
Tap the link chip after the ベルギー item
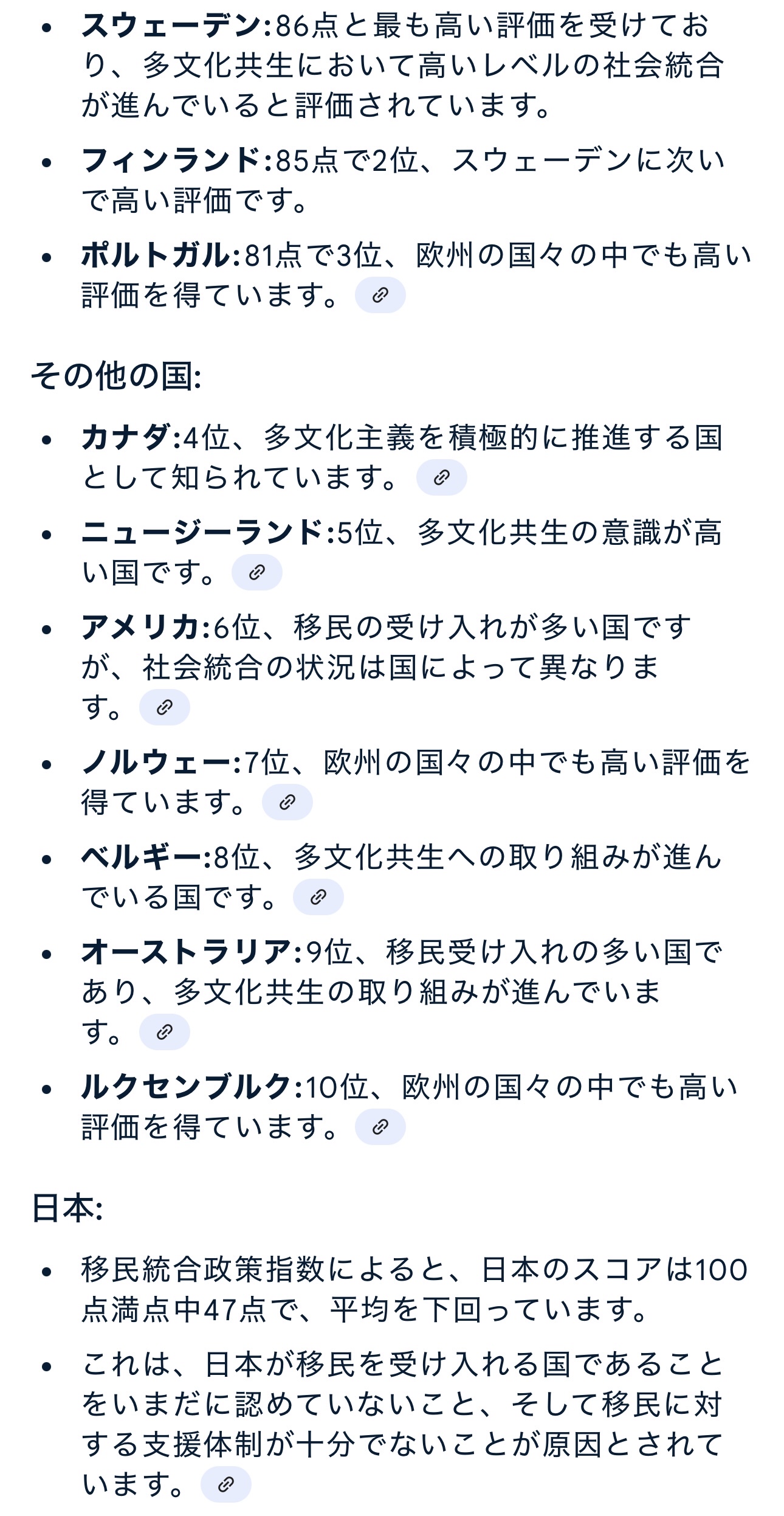(318, 897)
